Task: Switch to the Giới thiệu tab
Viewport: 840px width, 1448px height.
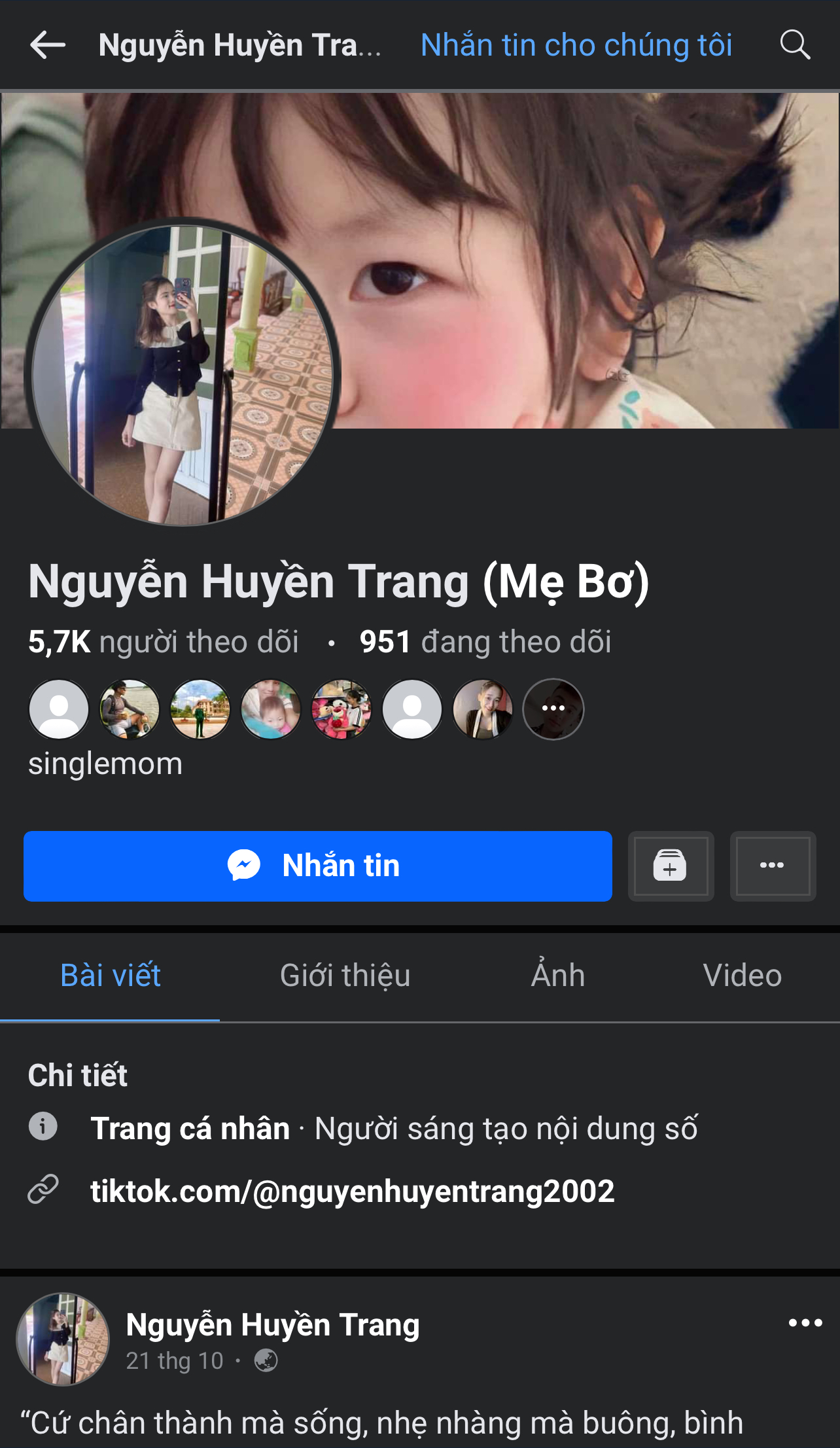Action: (345, 976)
